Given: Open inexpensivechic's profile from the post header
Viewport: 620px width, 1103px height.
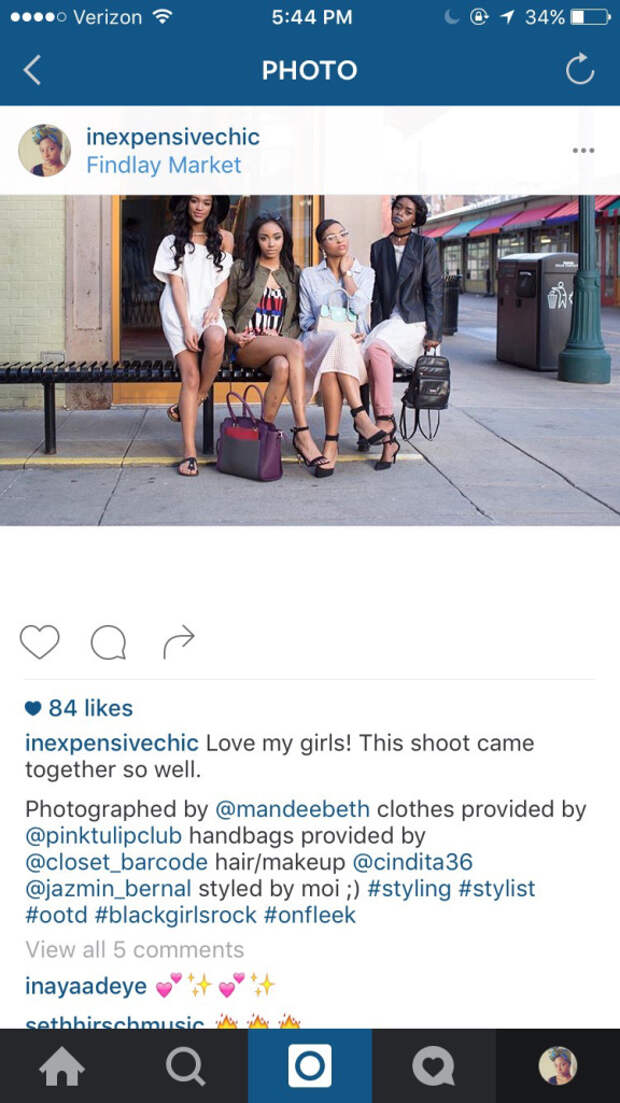Looking at the screenshot, I should [x=172, y=137].
